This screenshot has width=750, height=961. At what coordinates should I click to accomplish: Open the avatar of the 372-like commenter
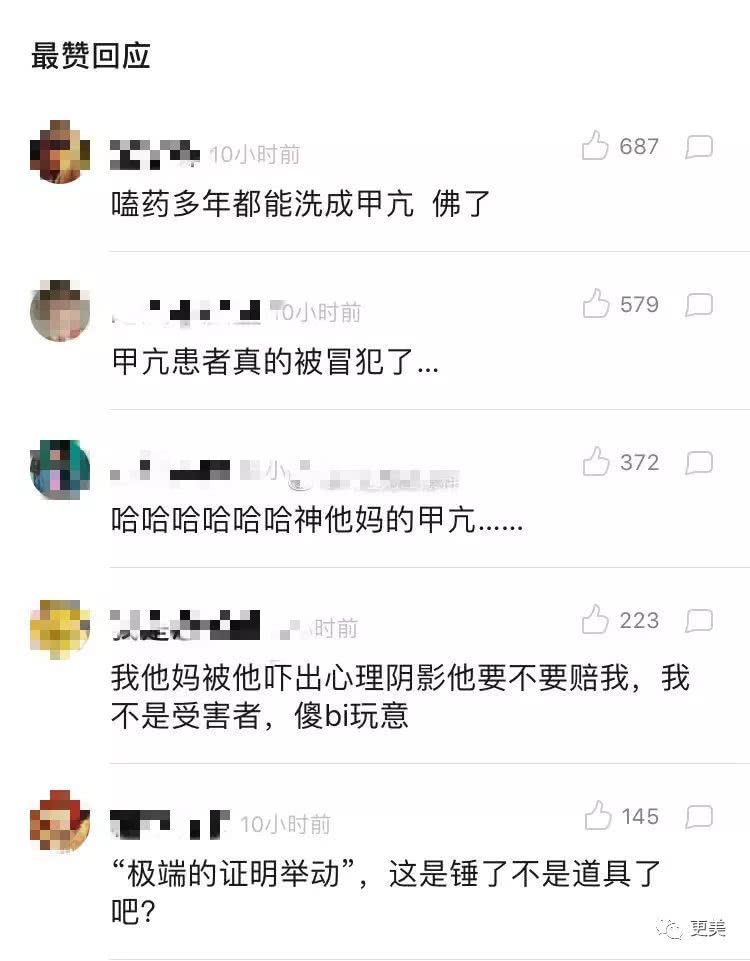click(x=60, y=469)
